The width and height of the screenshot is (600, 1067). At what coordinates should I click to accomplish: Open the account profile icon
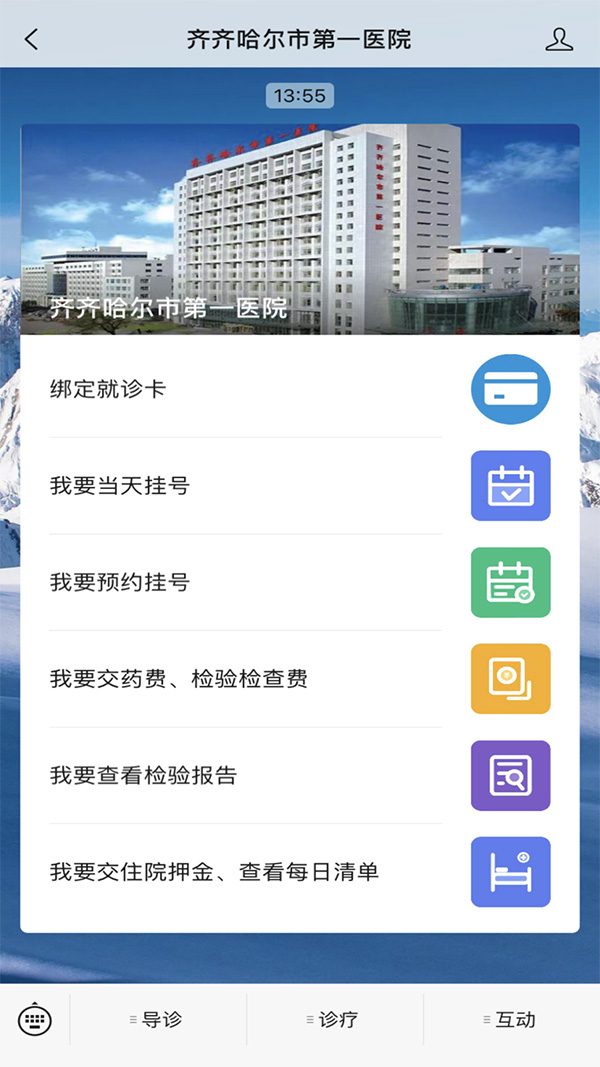coord(559,40)
